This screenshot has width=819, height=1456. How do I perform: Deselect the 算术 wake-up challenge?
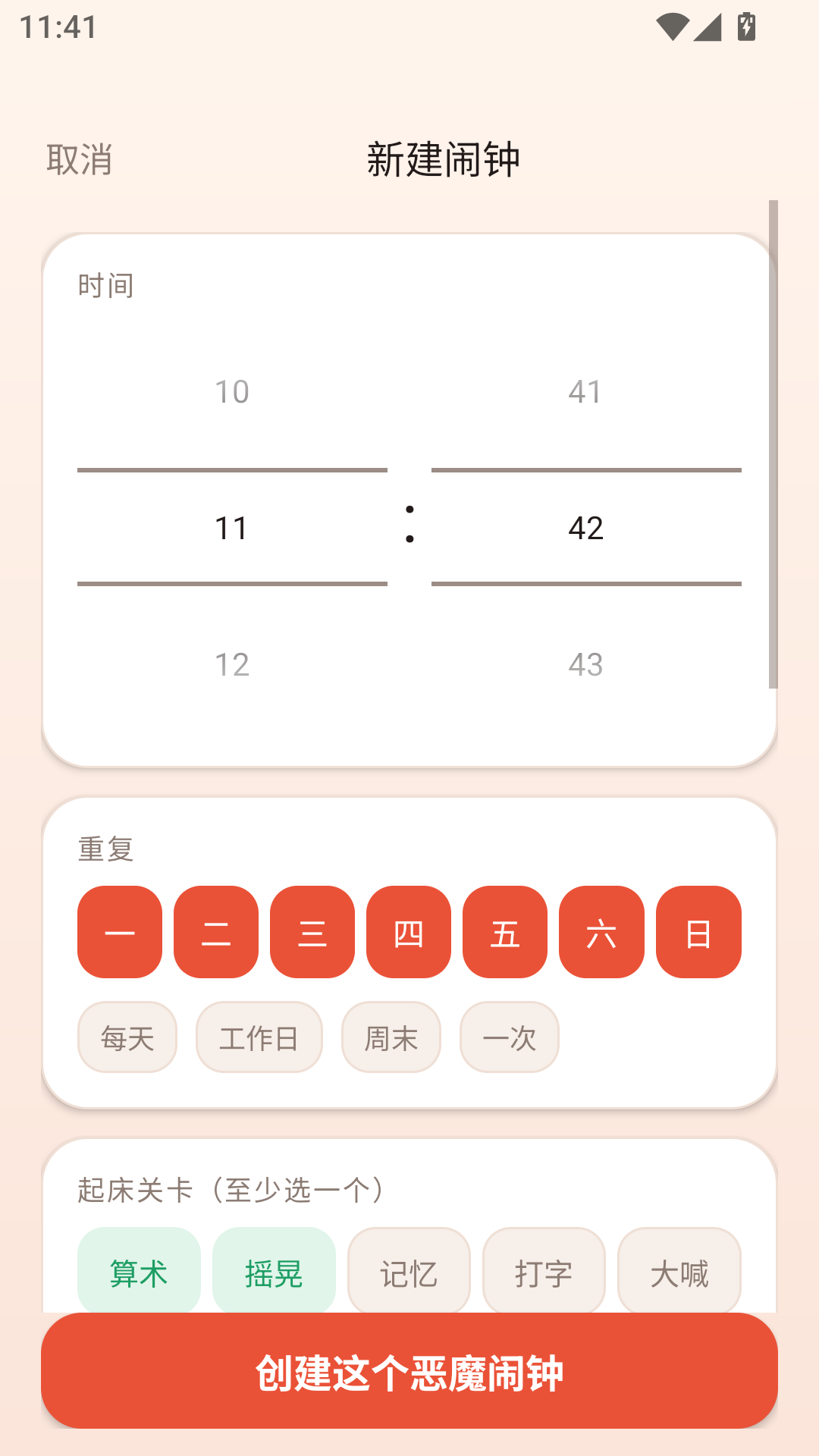(x=139, y=1271)
